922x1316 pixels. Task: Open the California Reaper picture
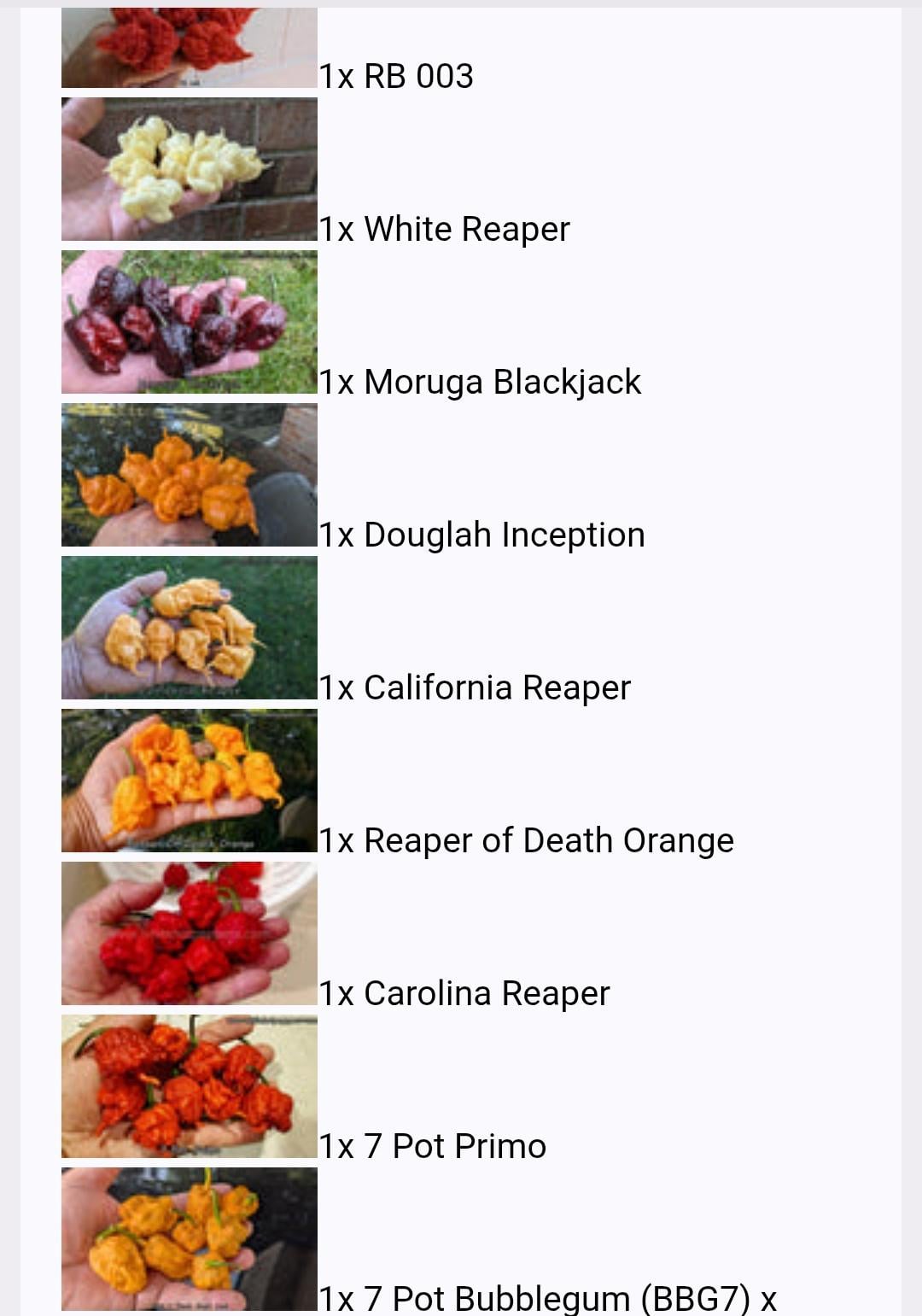click(x=189, y=628)
